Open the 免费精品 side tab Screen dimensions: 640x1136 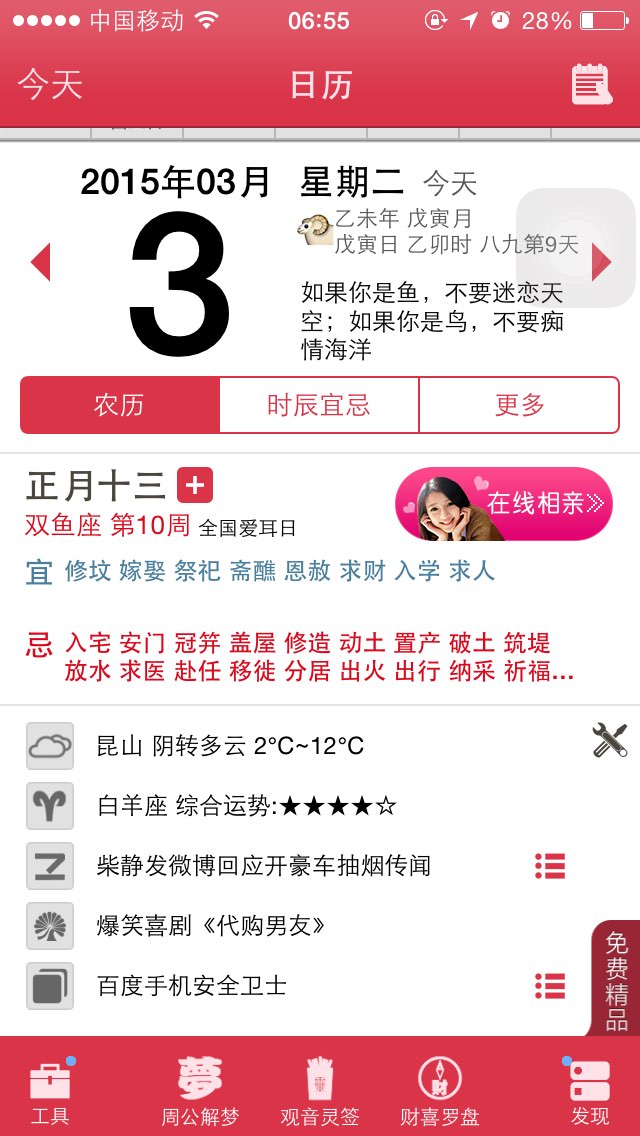(615, 980)
